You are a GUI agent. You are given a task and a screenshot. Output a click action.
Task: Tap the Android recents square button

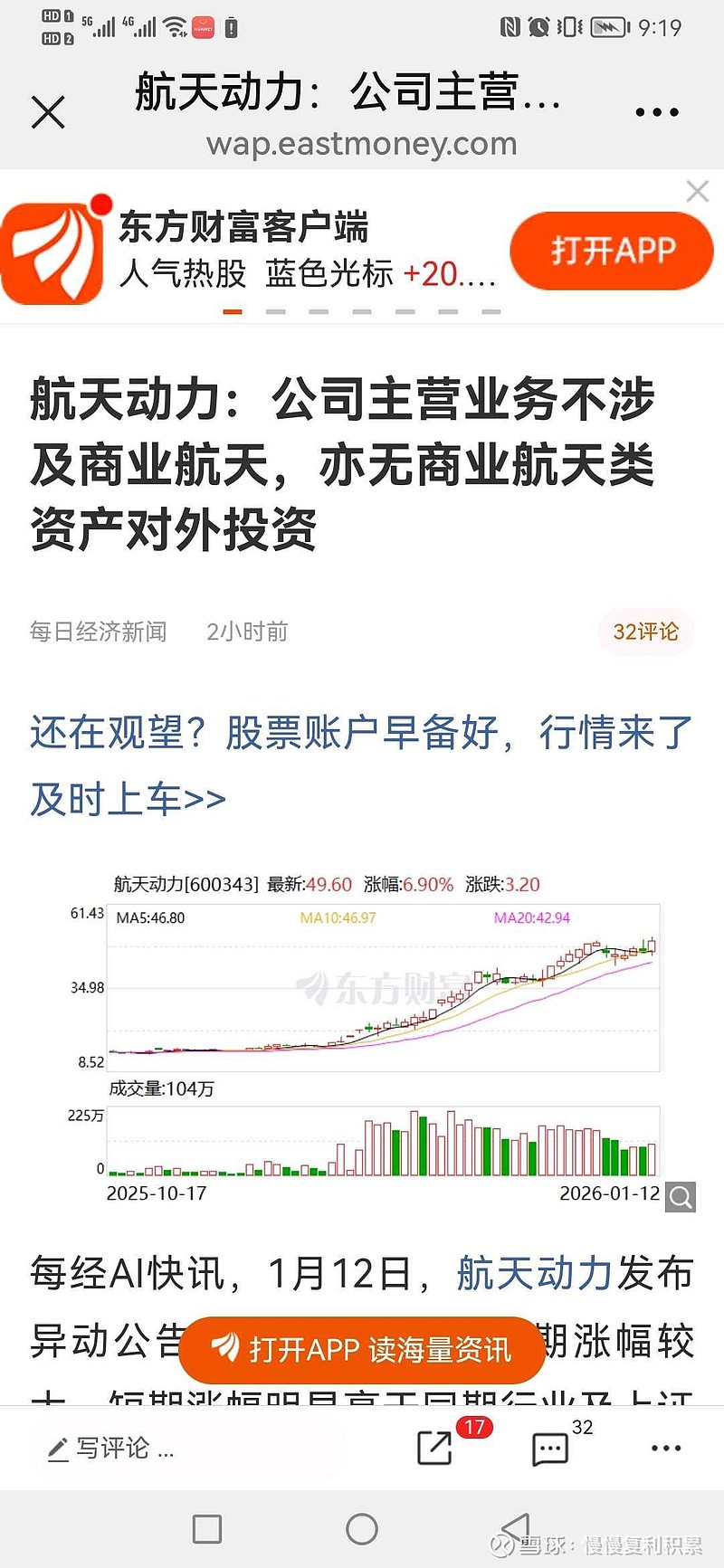tap(205, 1529)
